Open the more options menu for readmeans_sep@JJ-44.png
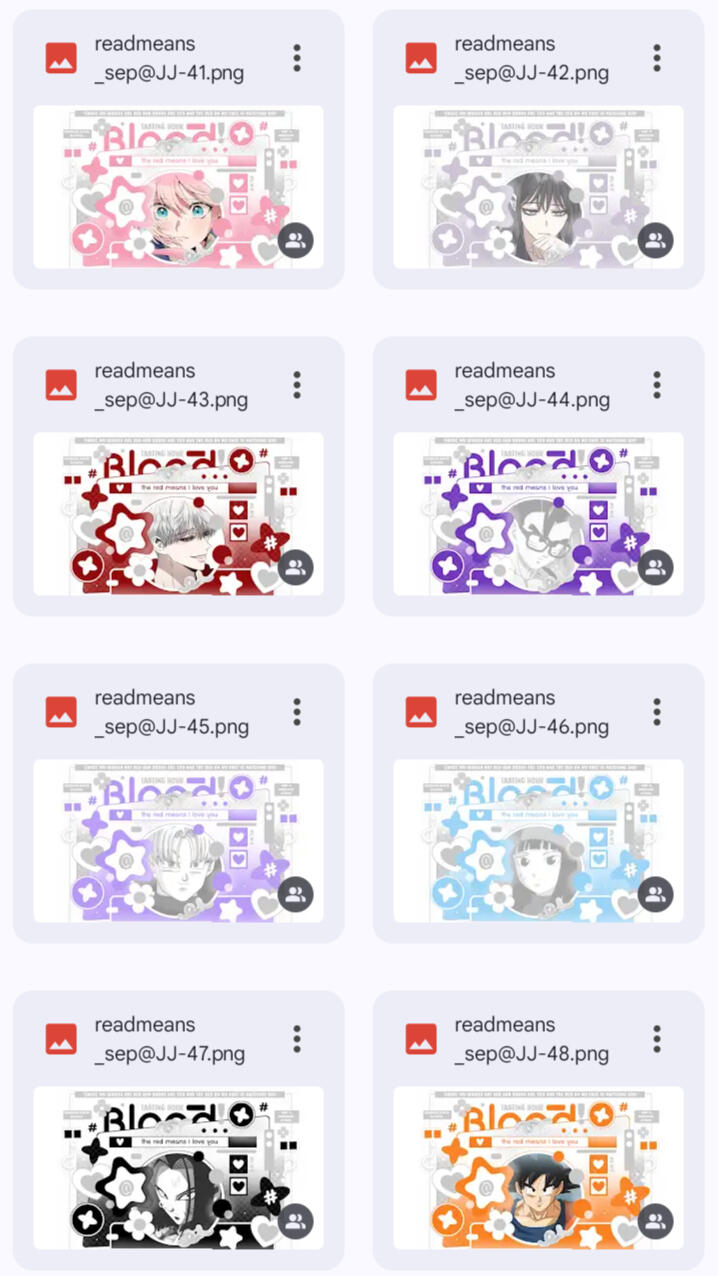Image resolution: width=718 pixels, height=1276 pixels. 657,385
